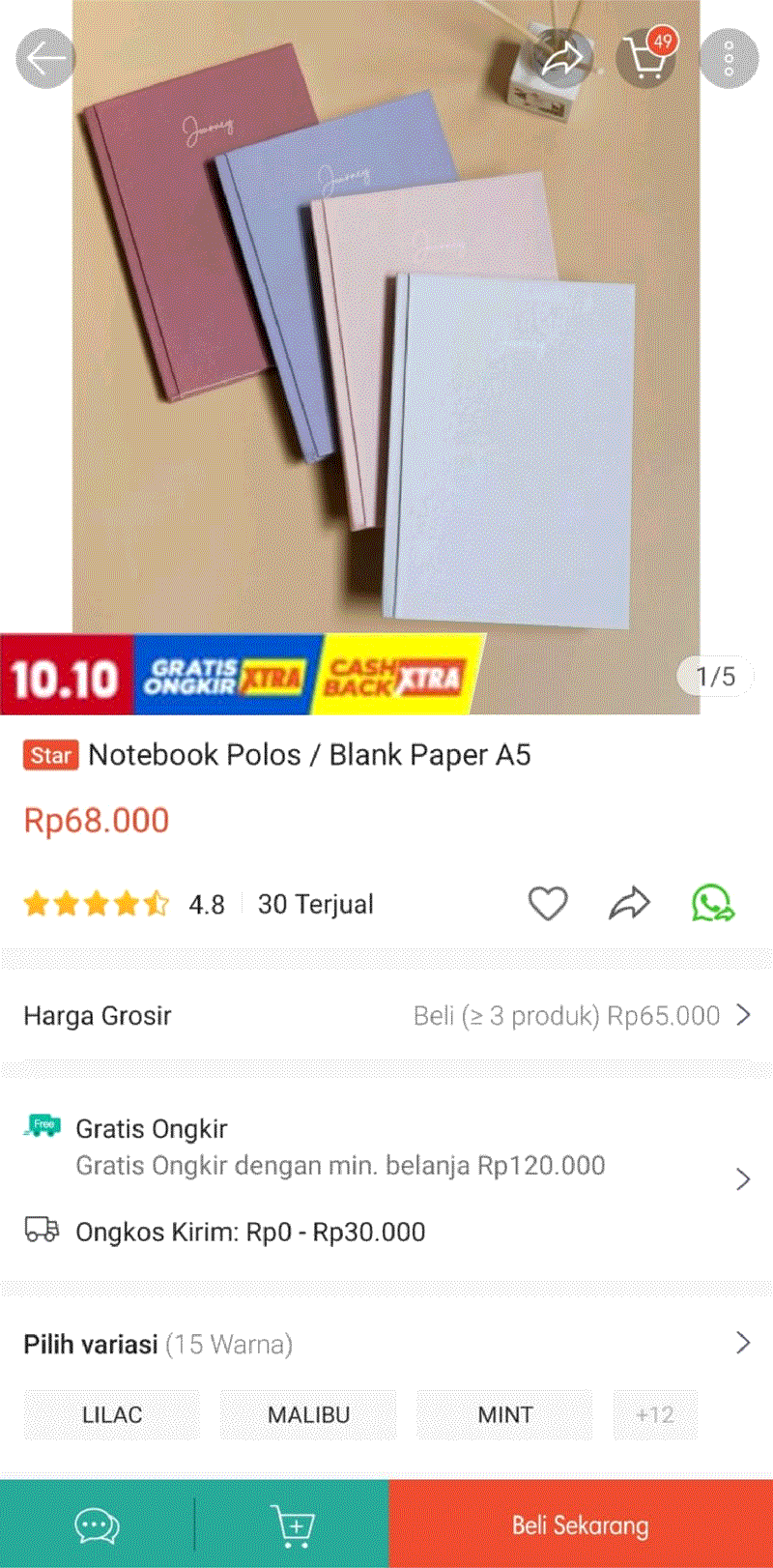This screenshot has width=773, height=1568.
Task: Open the shopping cart with 49 items
Action: tap(645, 59)
